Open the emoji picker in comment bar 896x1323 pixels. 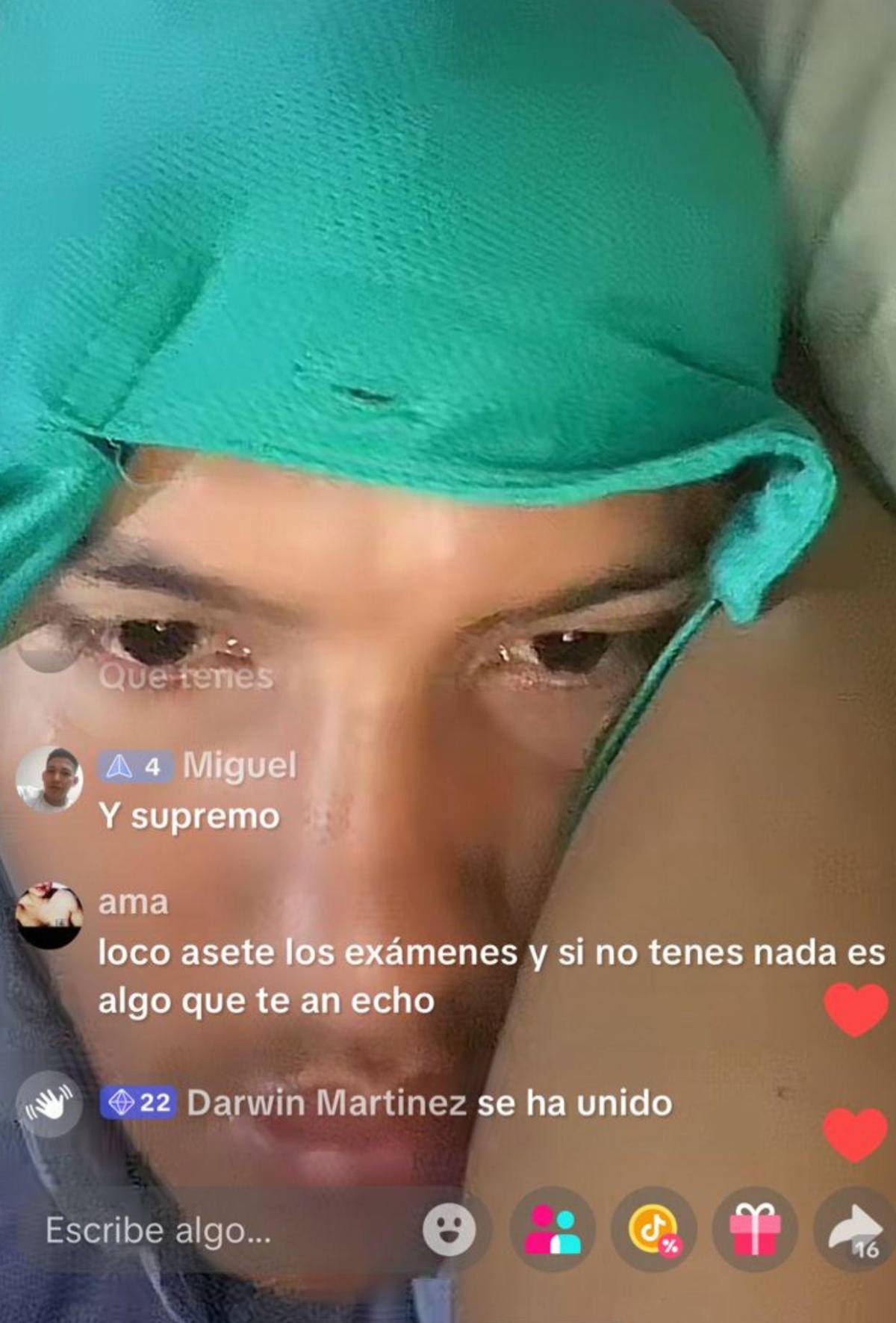(449, 1230)
